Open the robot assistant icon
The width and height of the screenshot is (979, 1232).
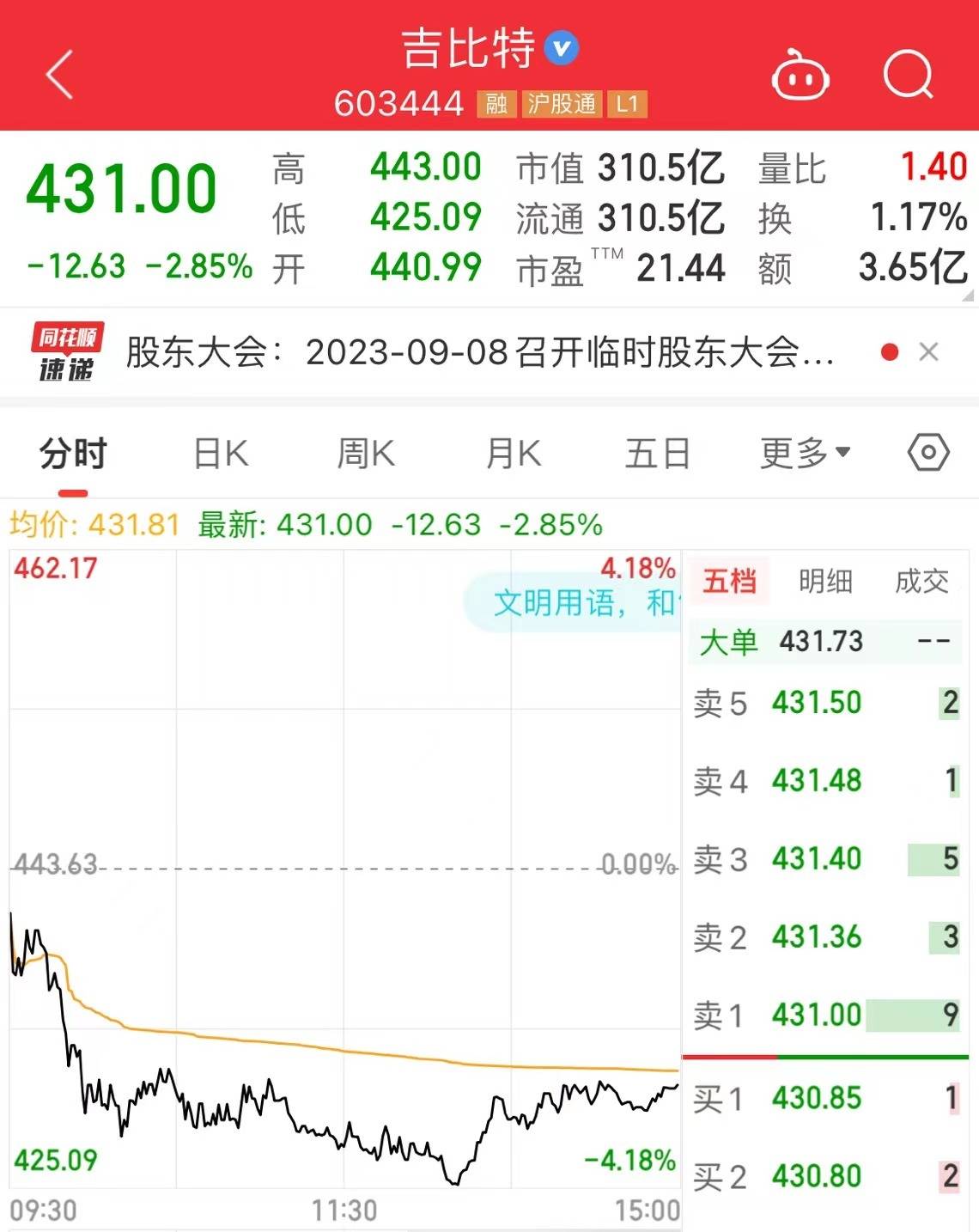click(x=800, y=76)
